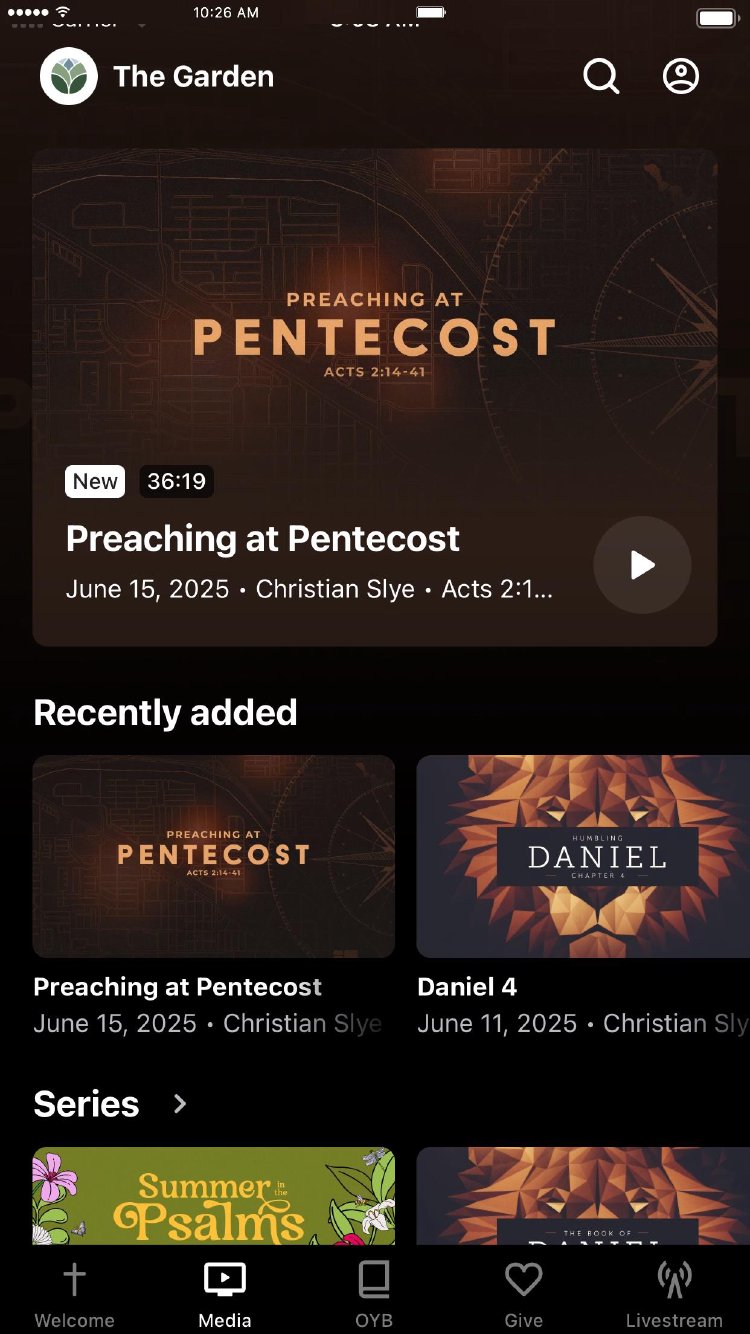Expand the Series section chevron

[180, 1104]
